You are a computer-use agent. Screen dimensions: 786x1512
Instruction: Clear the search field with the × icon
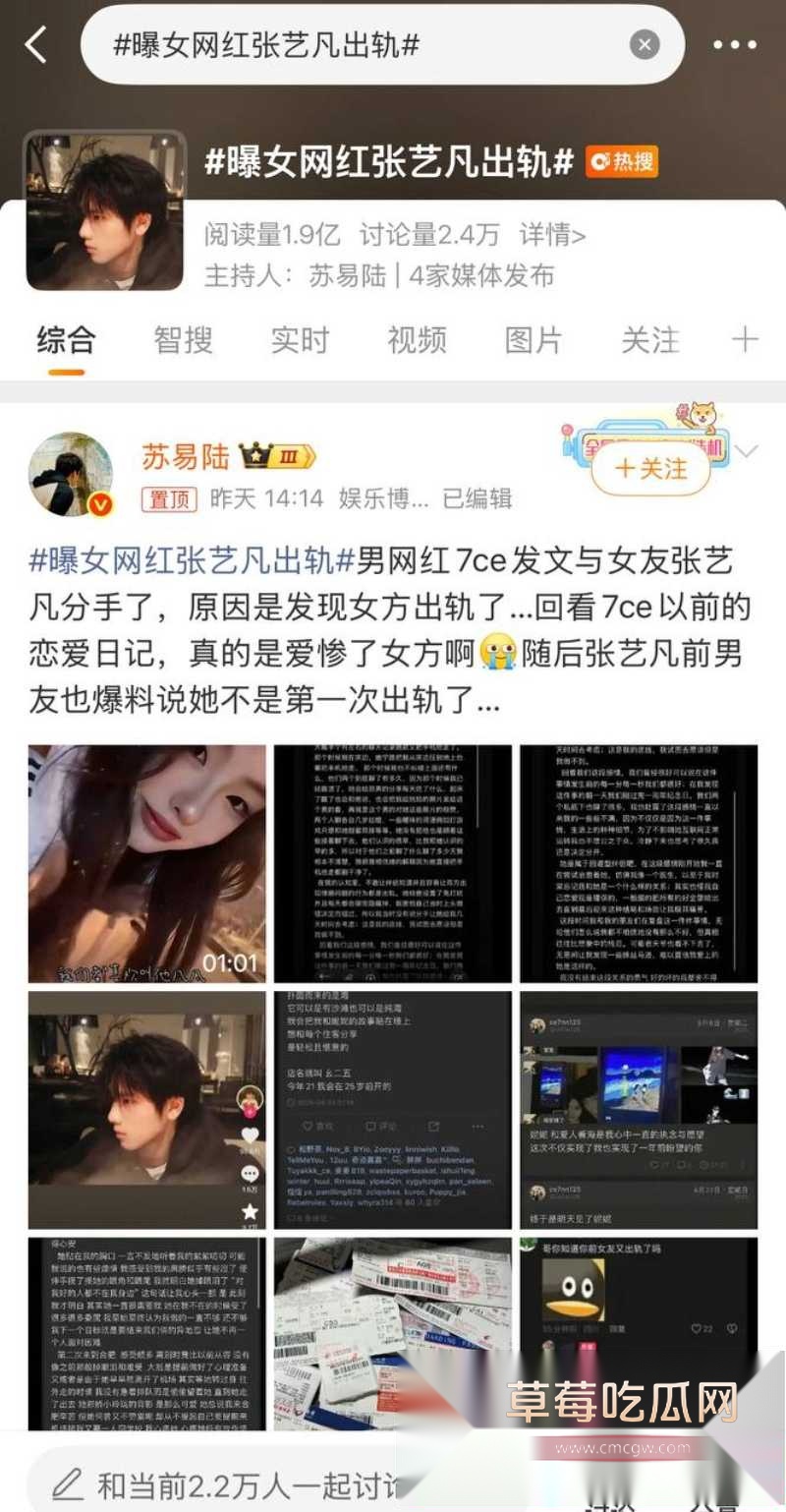point(644,44)
